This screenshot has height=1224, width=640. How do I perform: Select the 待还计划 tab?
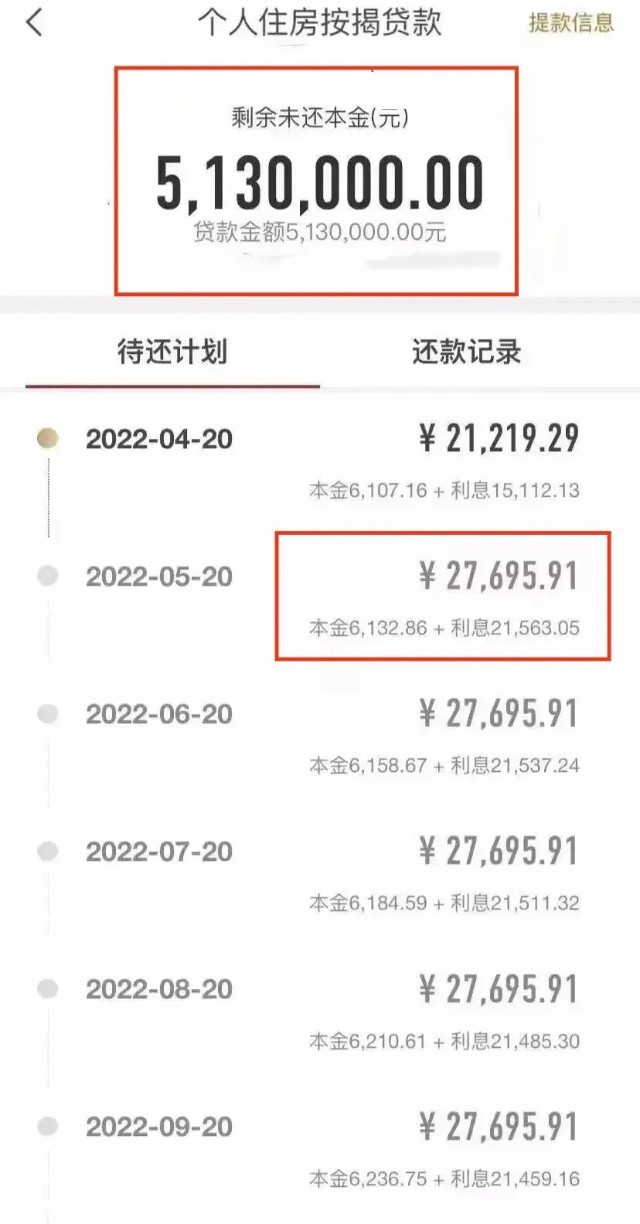172,352
